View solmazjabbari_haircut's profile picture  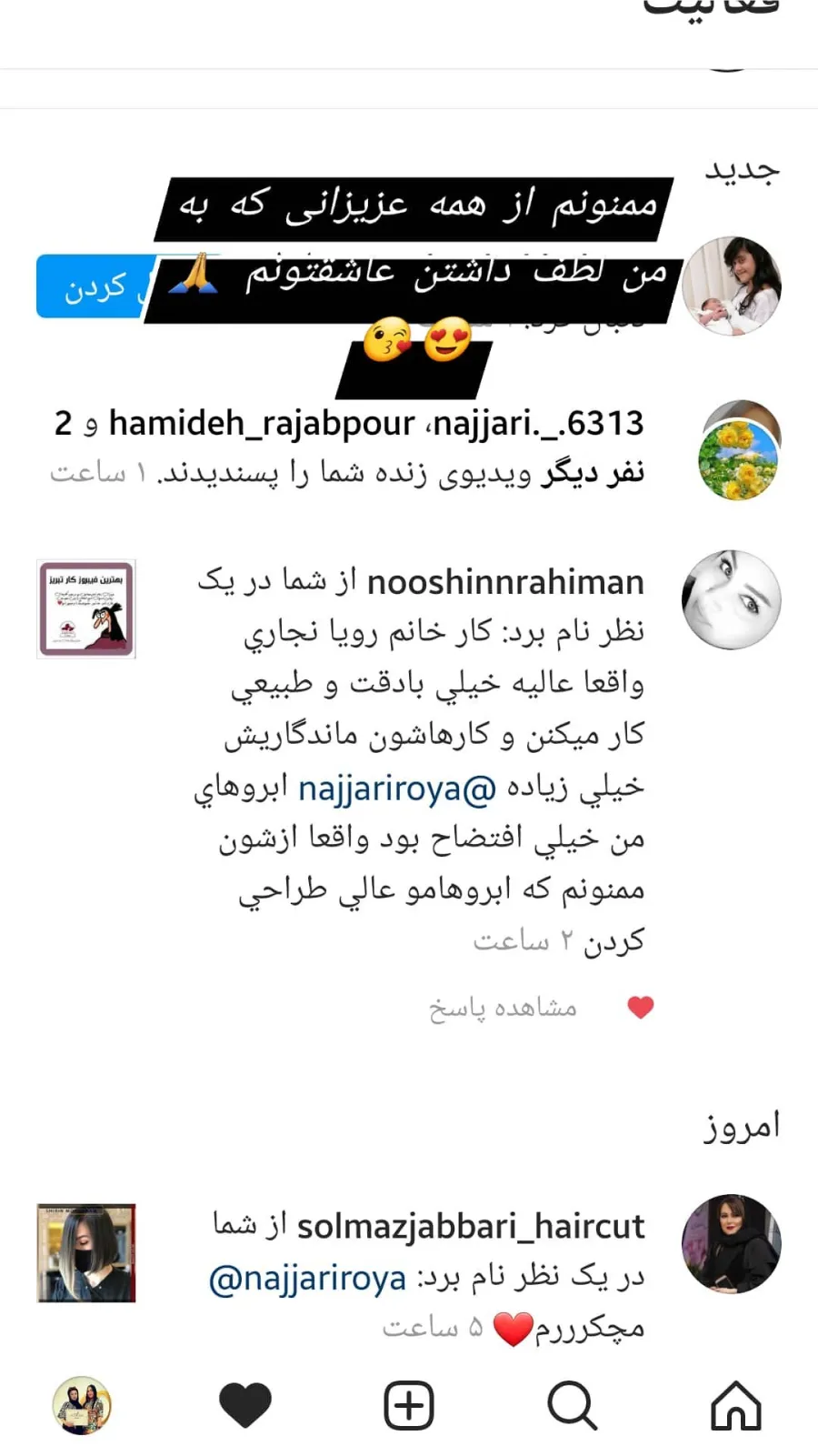[x=732, y=1243]
